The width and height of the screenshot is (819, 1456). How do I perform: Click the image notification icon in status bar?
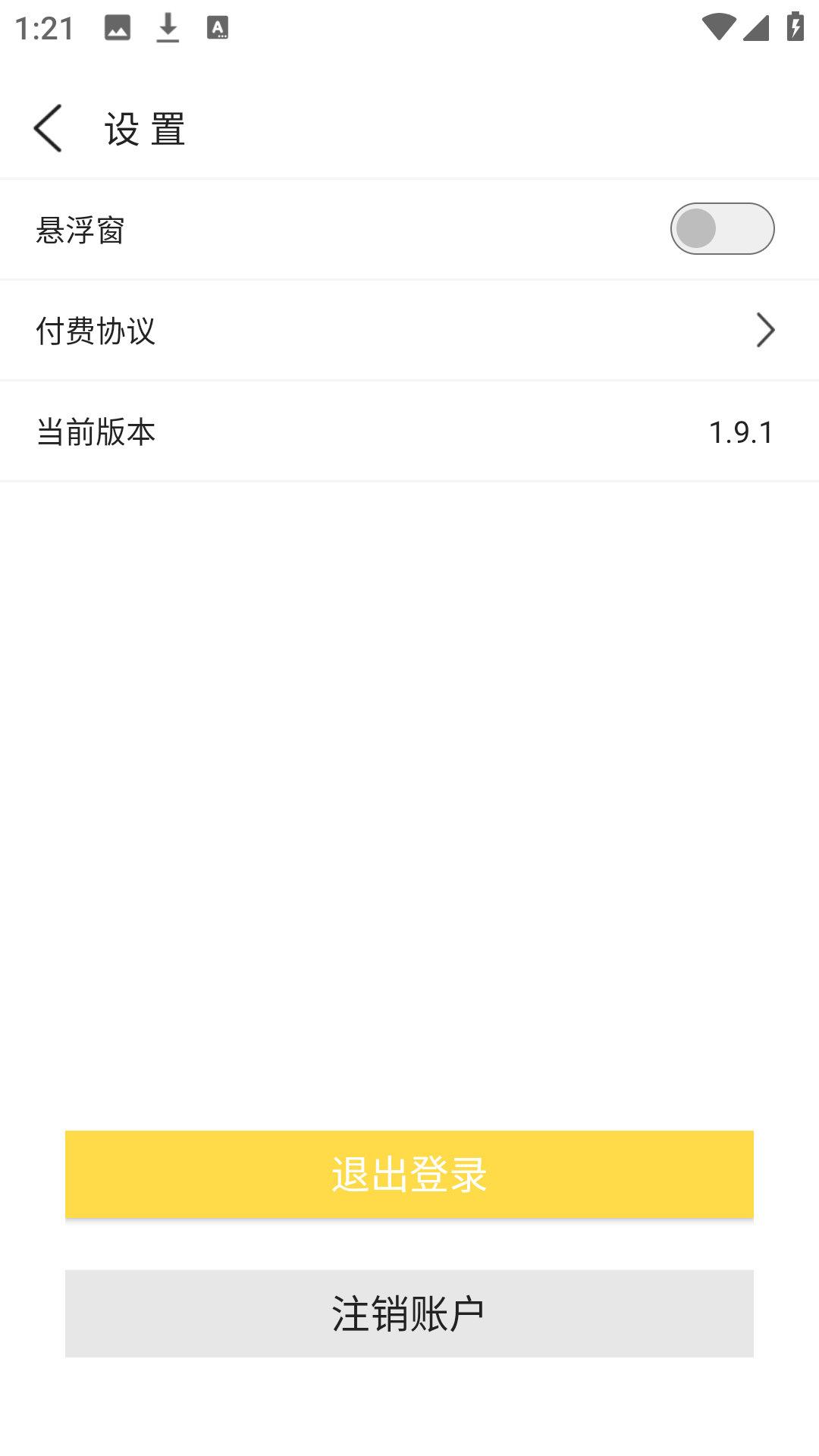click(116, 27)
